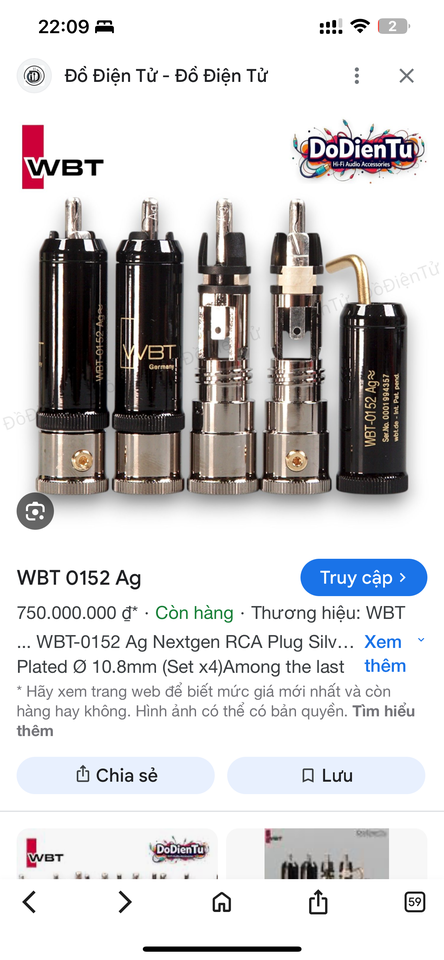Open the browser share sheet
The image size is (444, 960).
(318, 901)
